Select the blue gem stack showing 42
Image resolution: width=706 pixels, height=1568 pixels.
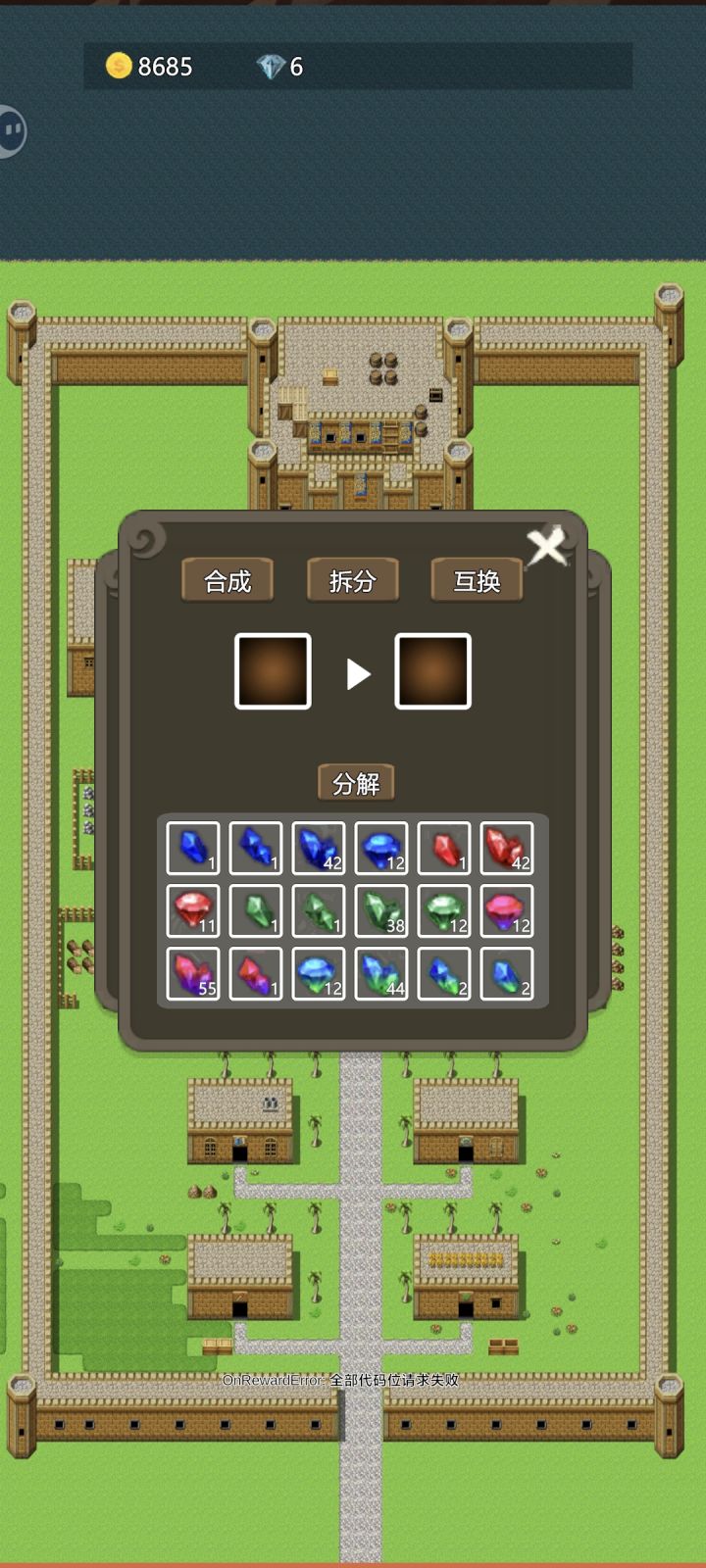coord(318,848)
